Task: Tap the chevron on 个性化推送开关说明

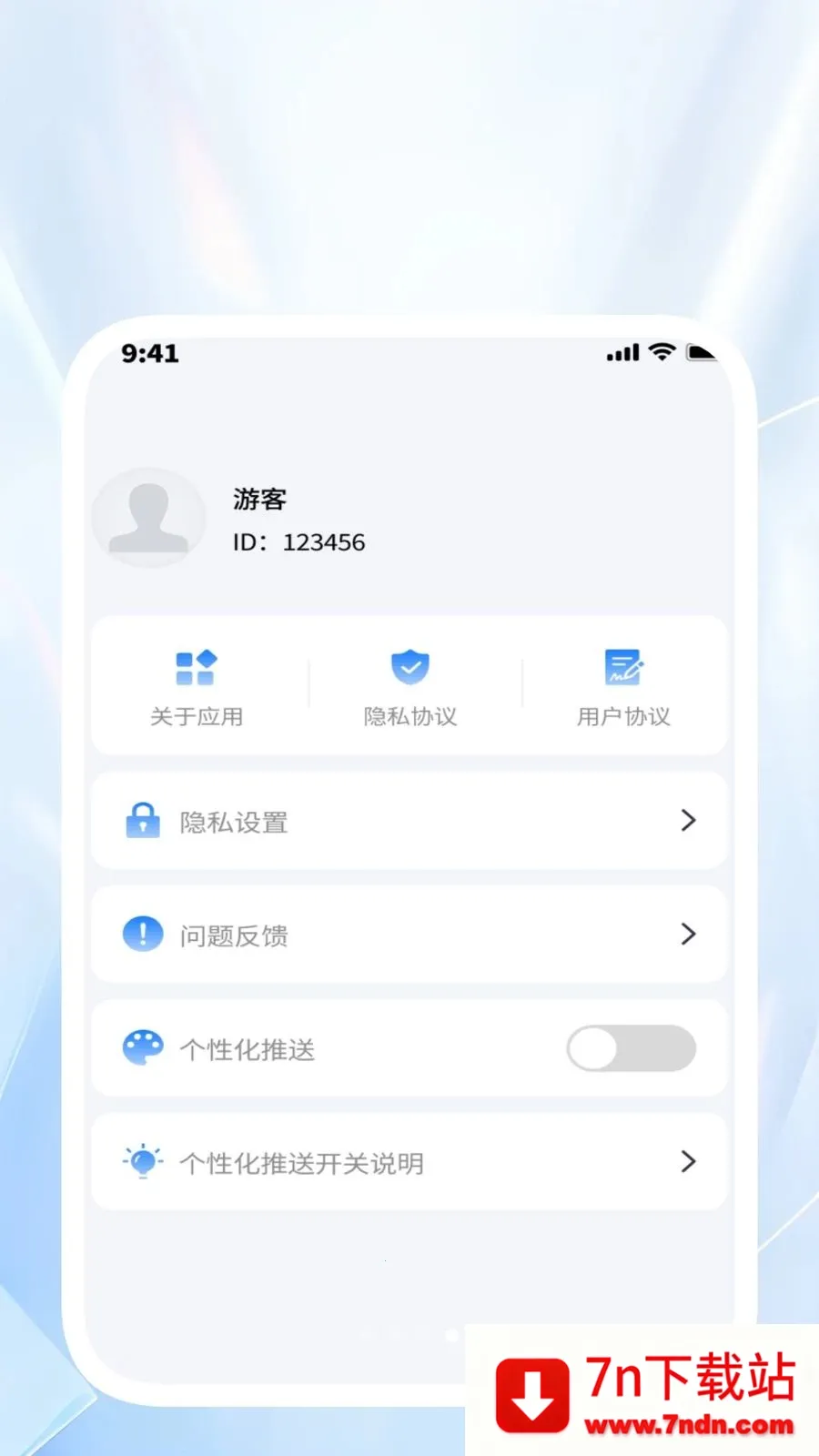Action: [x=689, y=1162]
